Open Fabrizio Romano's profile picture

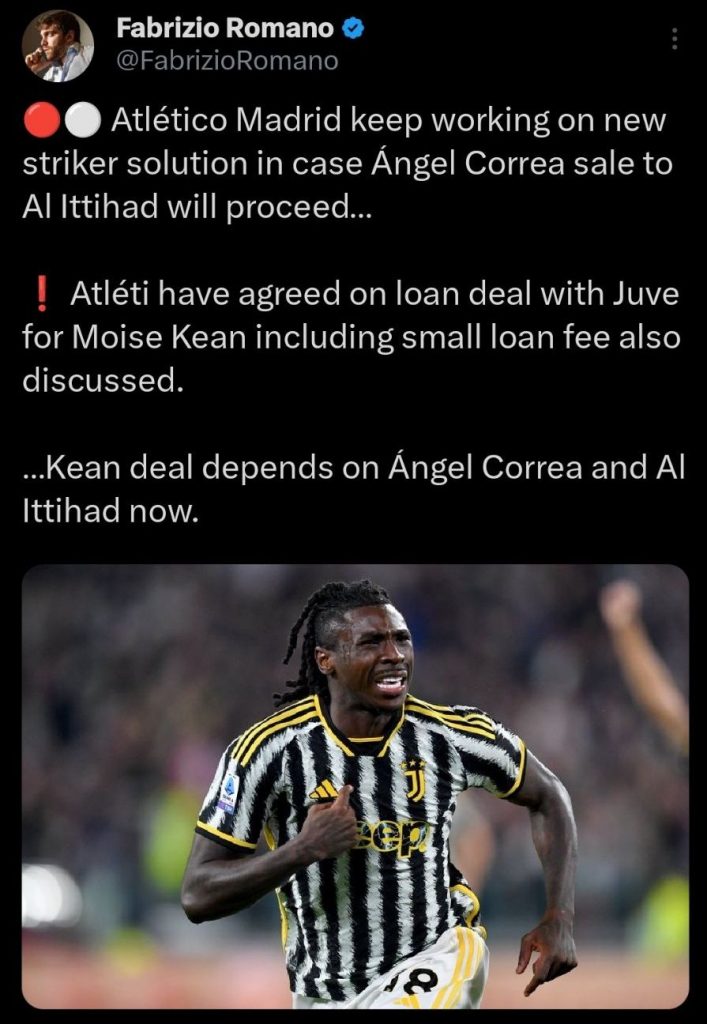(x=57, y=46)
